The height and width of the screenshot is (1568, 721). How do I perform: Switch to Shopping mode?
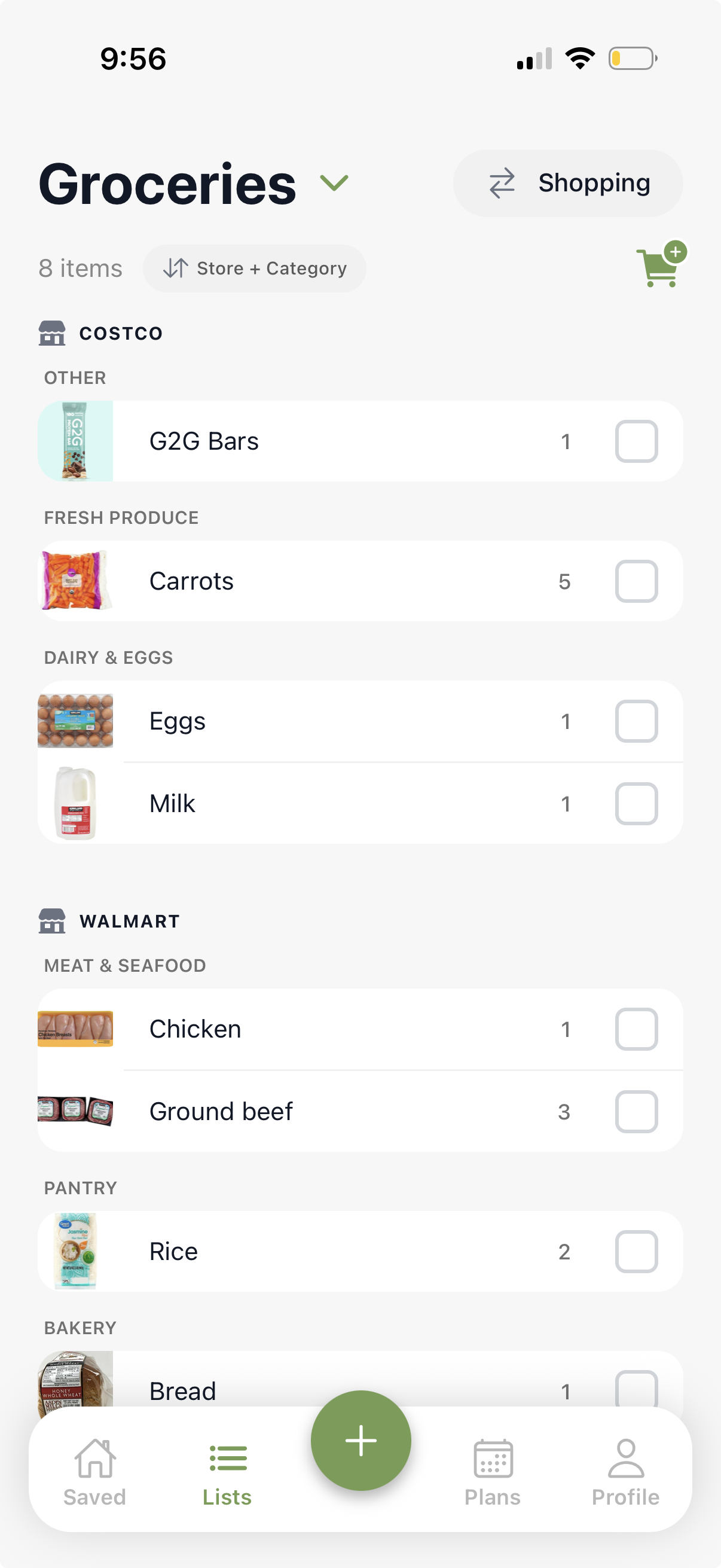(568, 182)
